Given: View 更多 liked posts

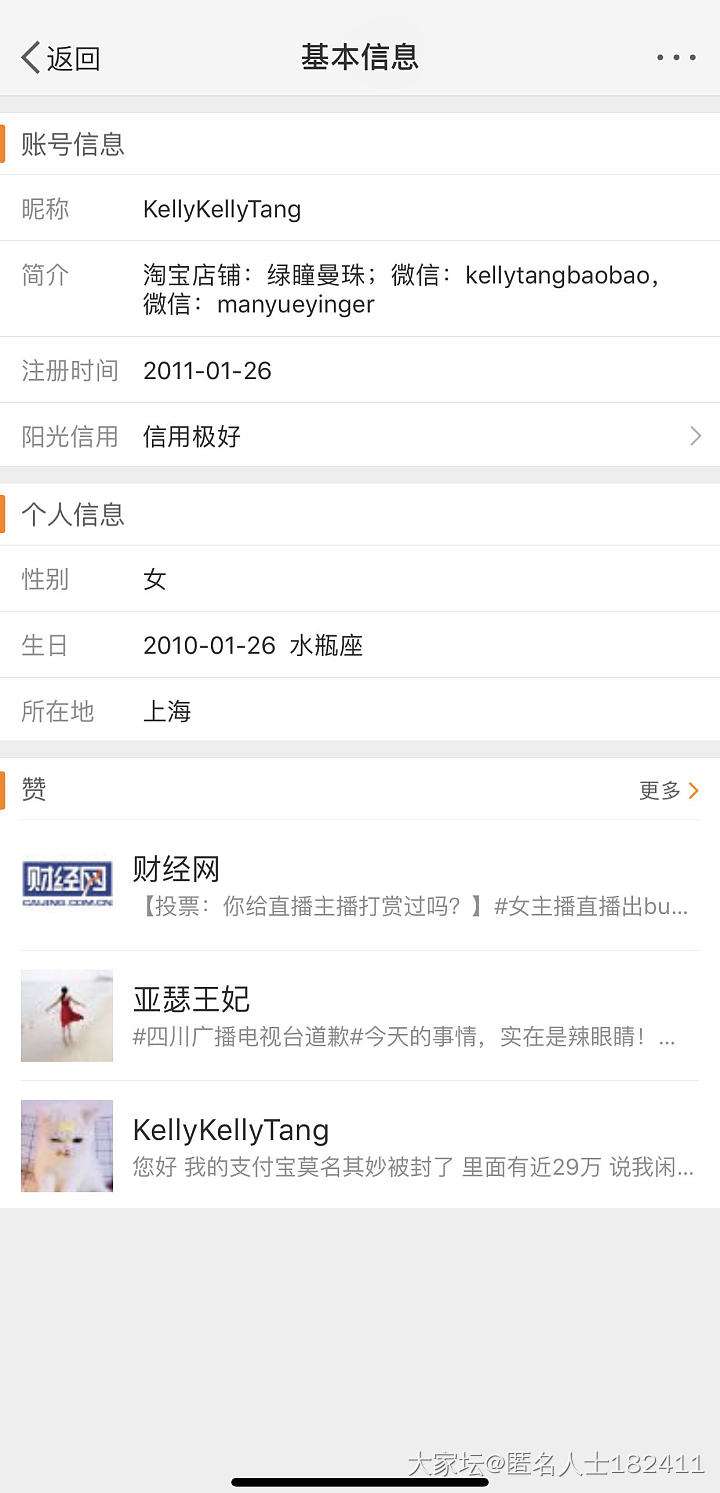Looking at the screenshot, I should pos(668,791).
